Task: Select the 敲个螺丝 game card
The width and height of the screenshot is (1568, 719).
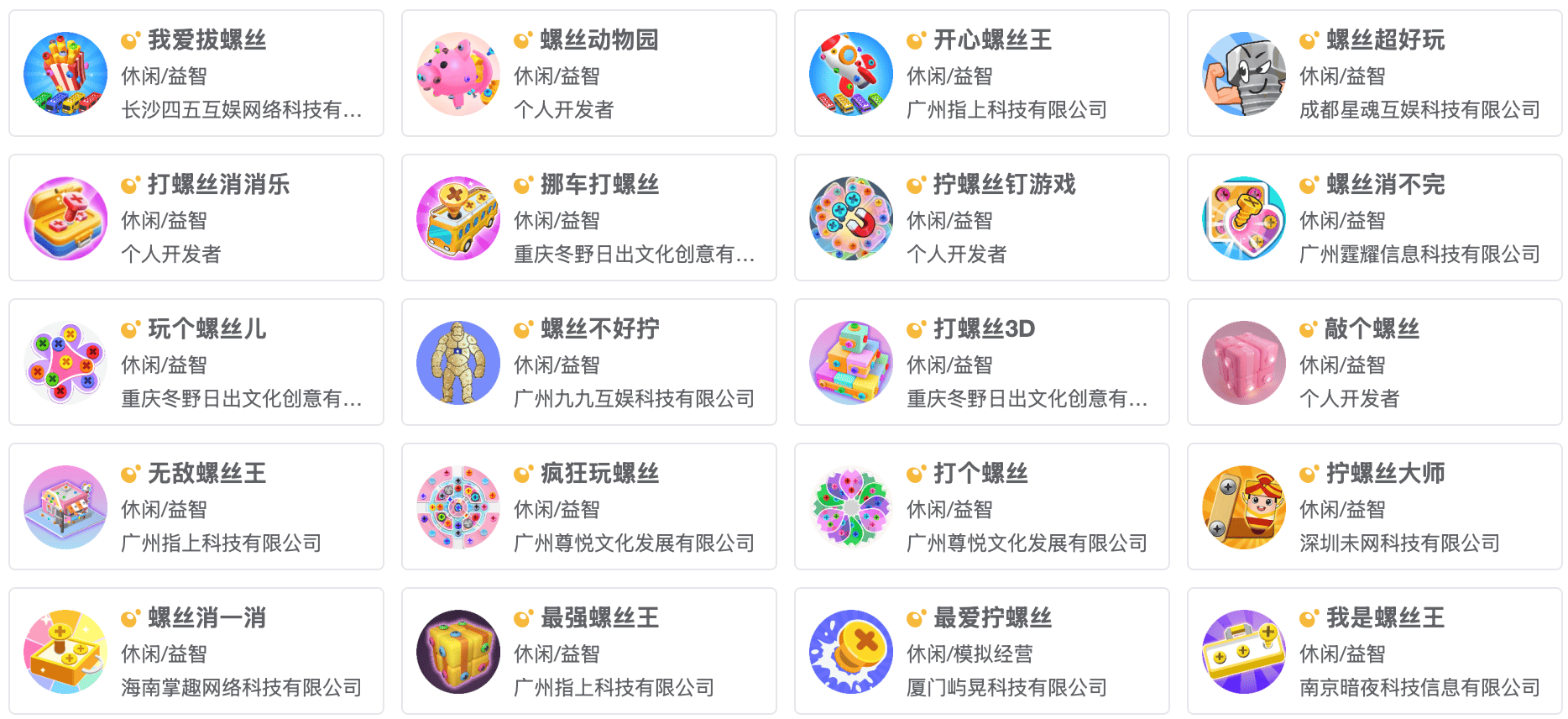Action: [x=1375, y=363]
